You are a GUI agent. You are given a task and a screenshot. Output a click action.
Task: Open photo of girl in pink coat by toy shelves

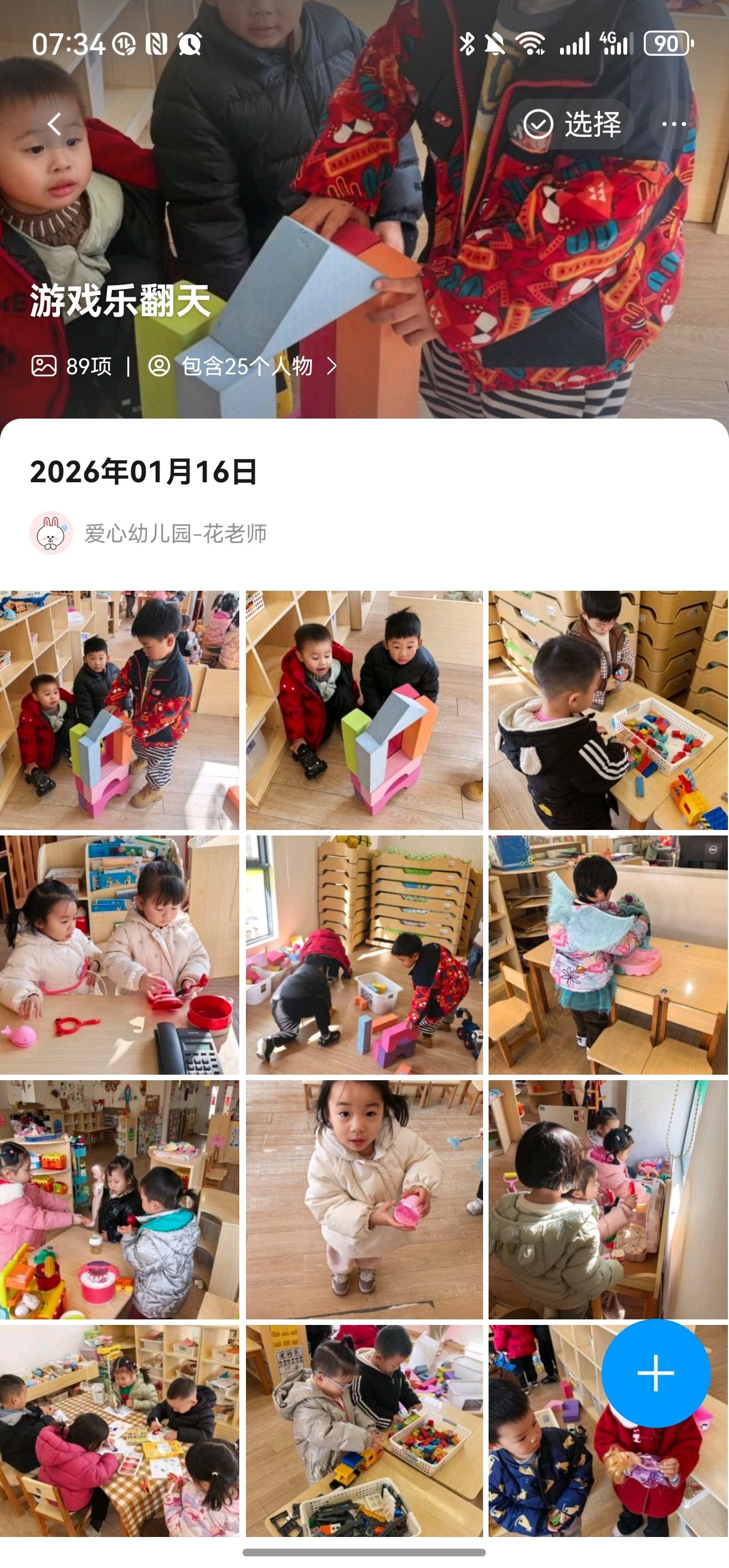[x=119, y=1199]
